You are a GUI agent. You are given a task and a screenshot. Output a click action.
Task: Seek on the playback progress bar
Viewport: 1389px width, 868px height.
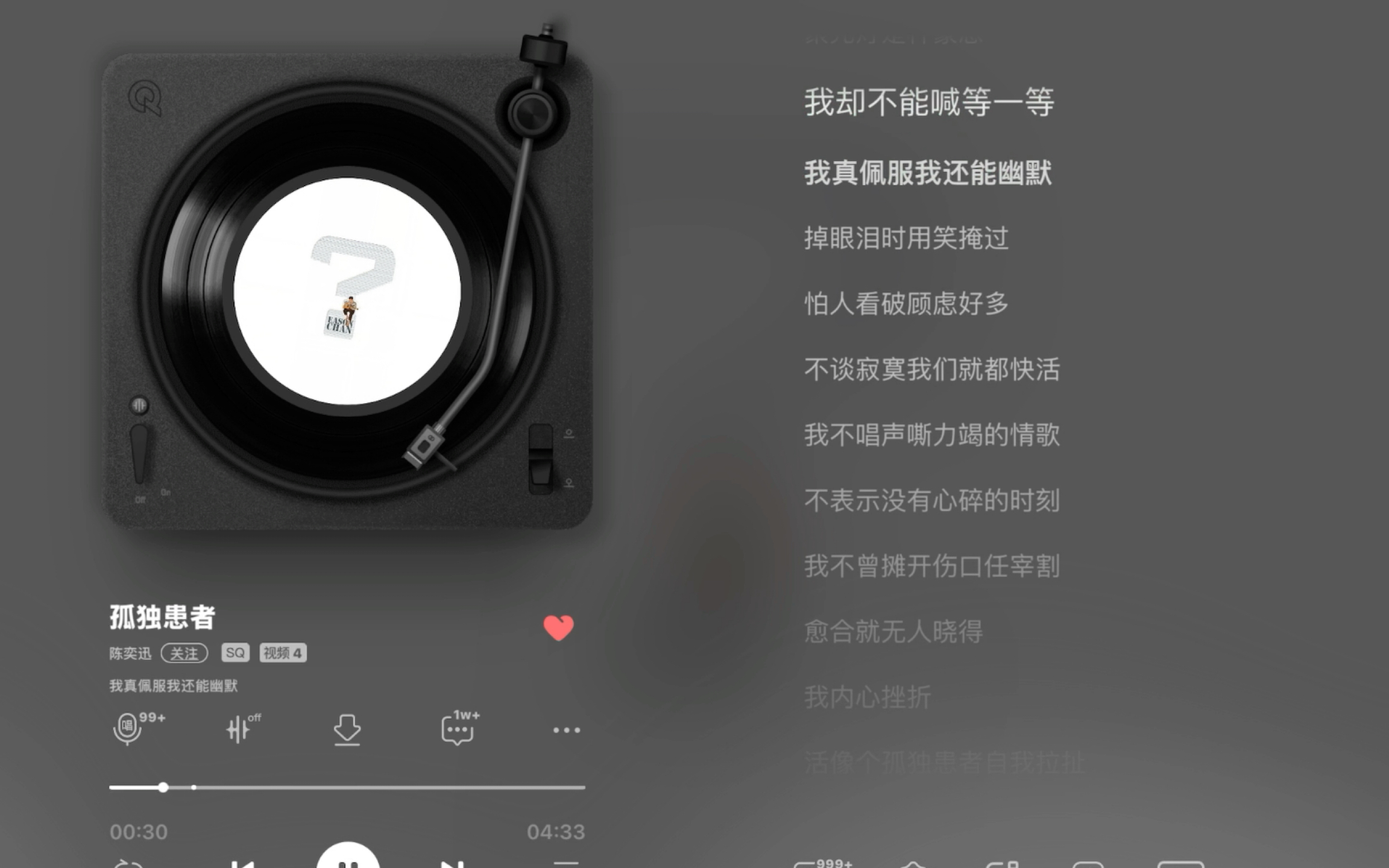pyautogui.click(x=362, y=787)
